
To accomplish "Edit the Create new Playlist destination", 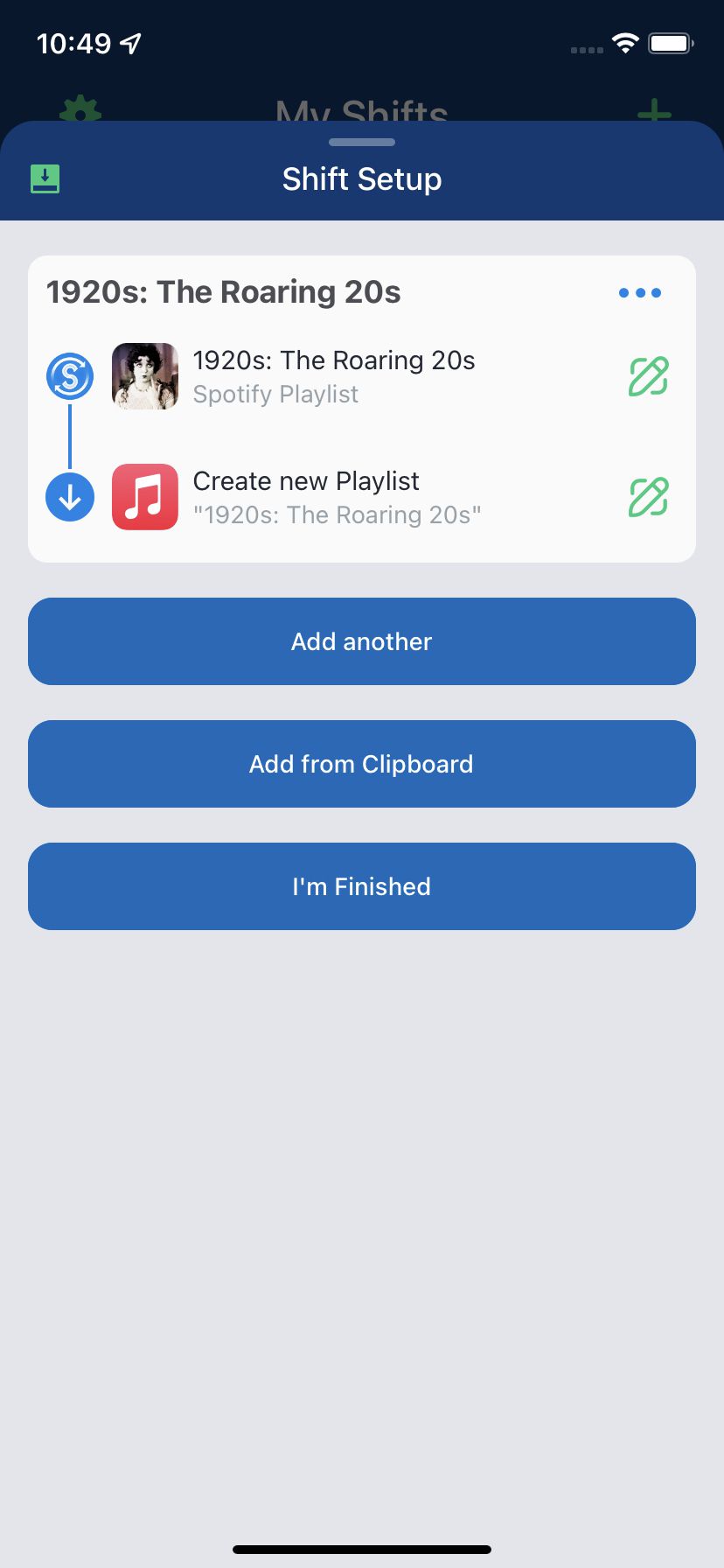I will pos(648,497).
